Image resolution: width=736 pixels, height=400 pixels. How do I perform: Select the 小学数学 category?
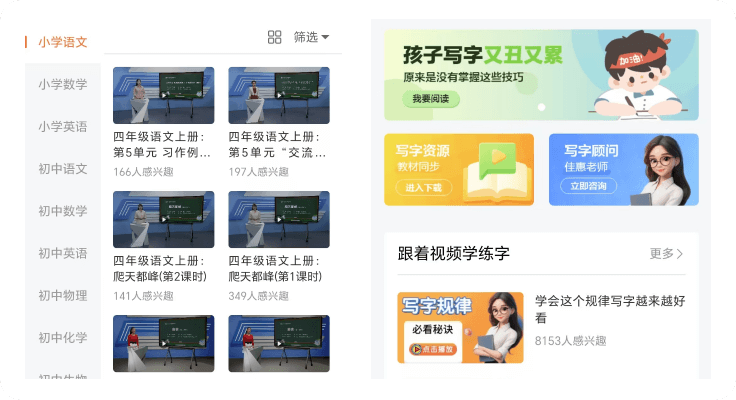point(63,84)
